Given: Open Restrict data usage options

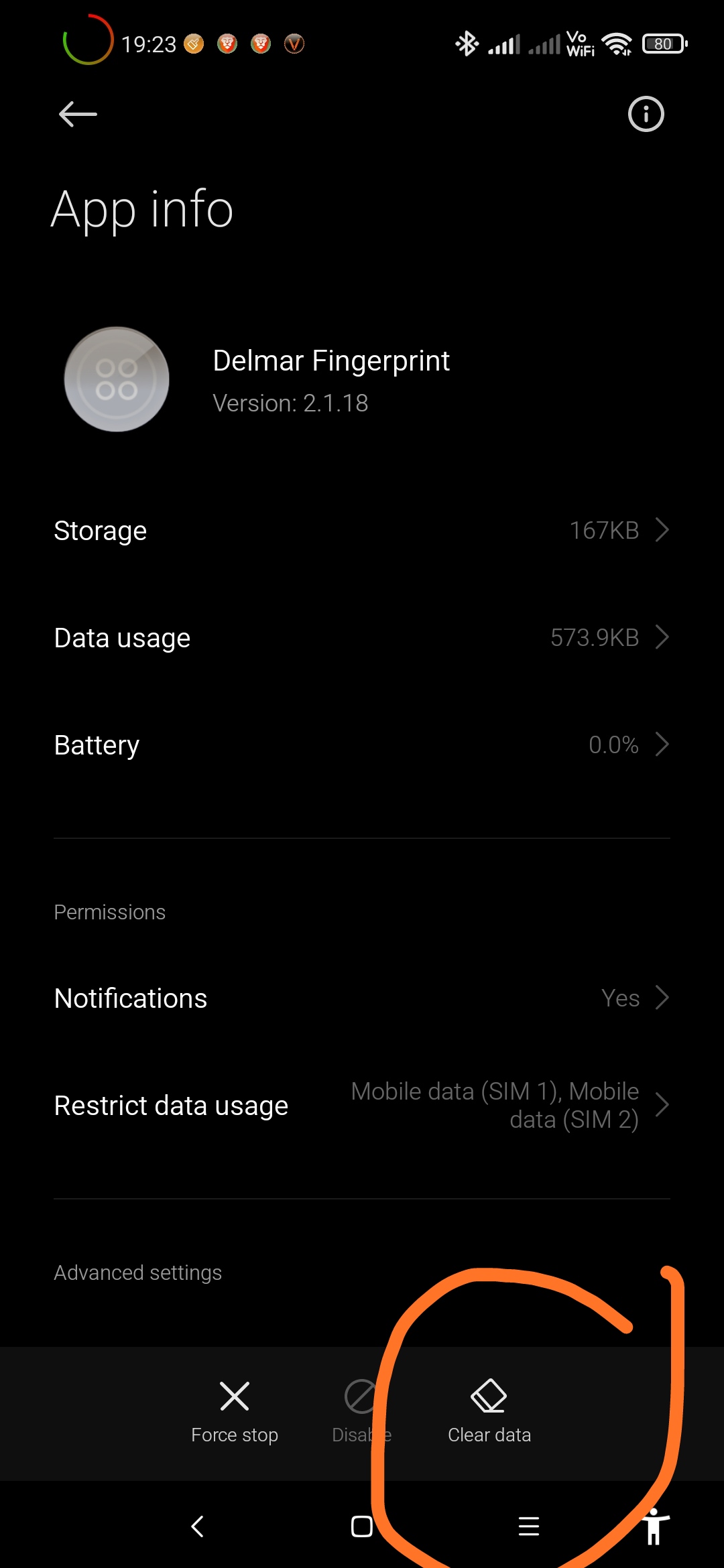Looking at the screenshot, I should [362, 1105].
